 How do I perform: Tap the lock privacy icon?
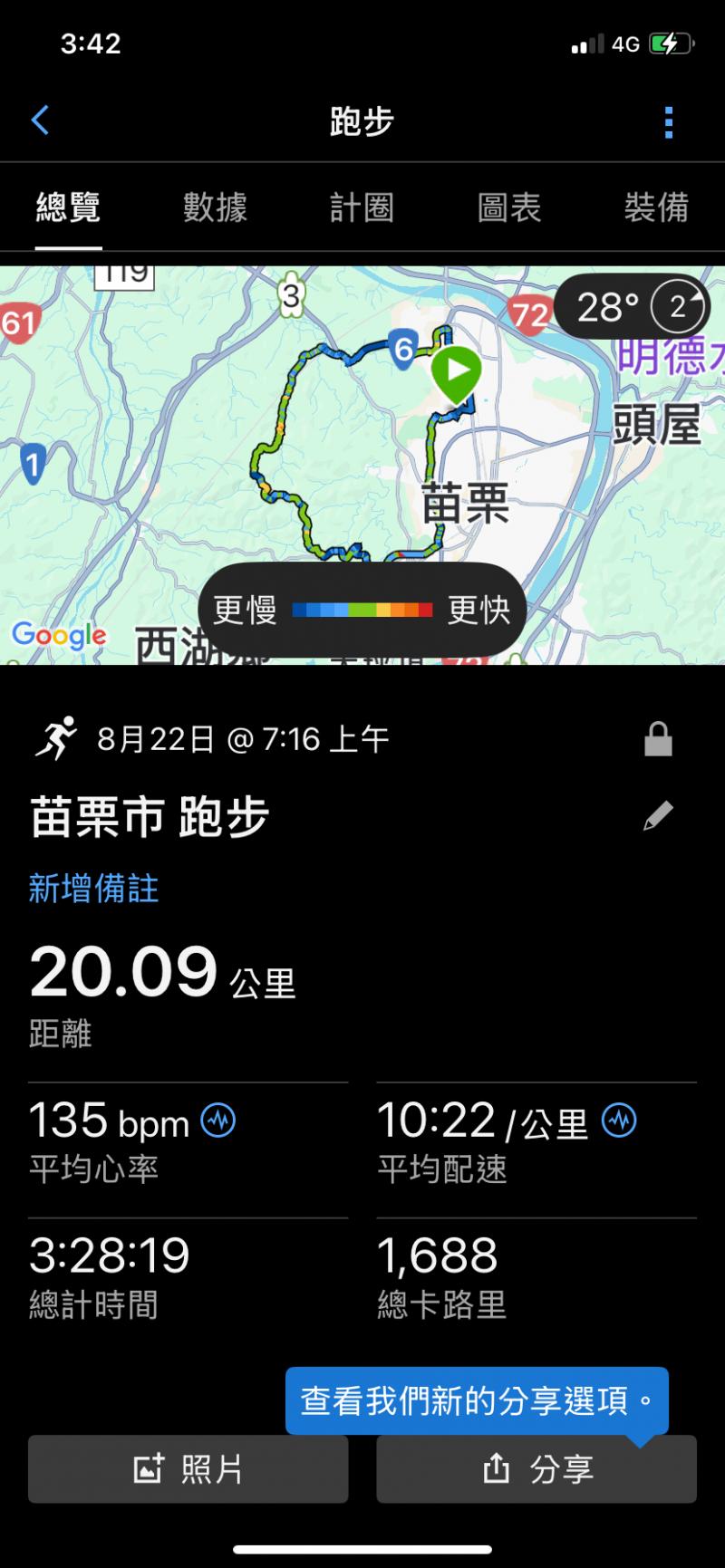(658, 739)
